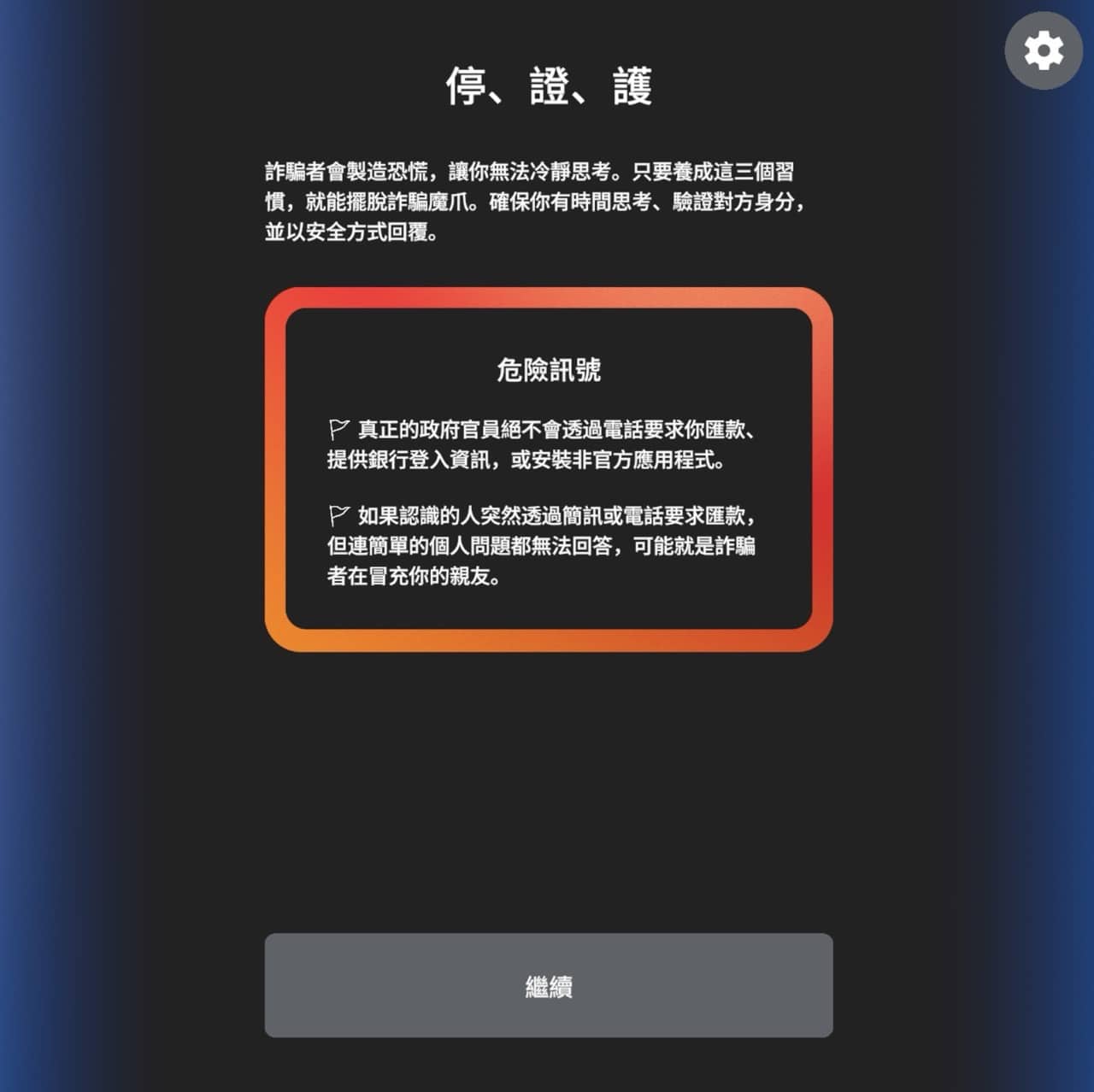
Task: Open the settings gear icon
Action: click(x=1044, y=51)
